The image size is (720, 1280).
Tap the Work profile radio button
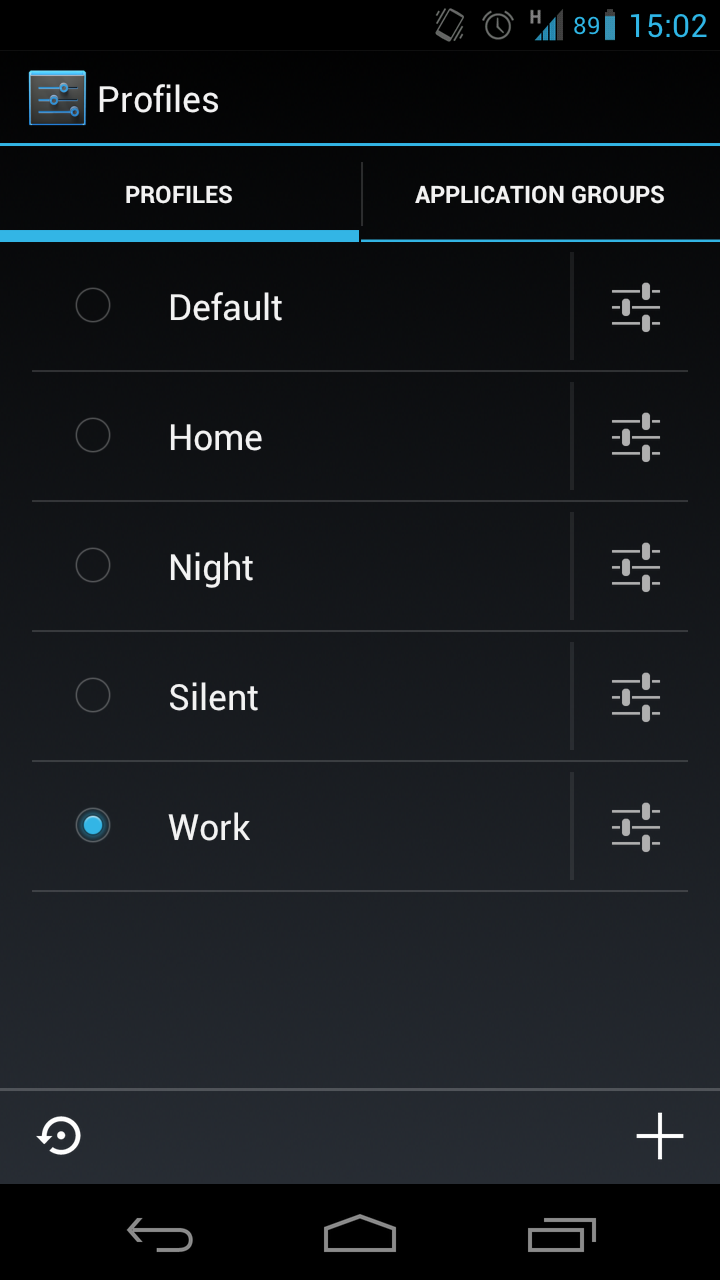[x=93, y=825]
